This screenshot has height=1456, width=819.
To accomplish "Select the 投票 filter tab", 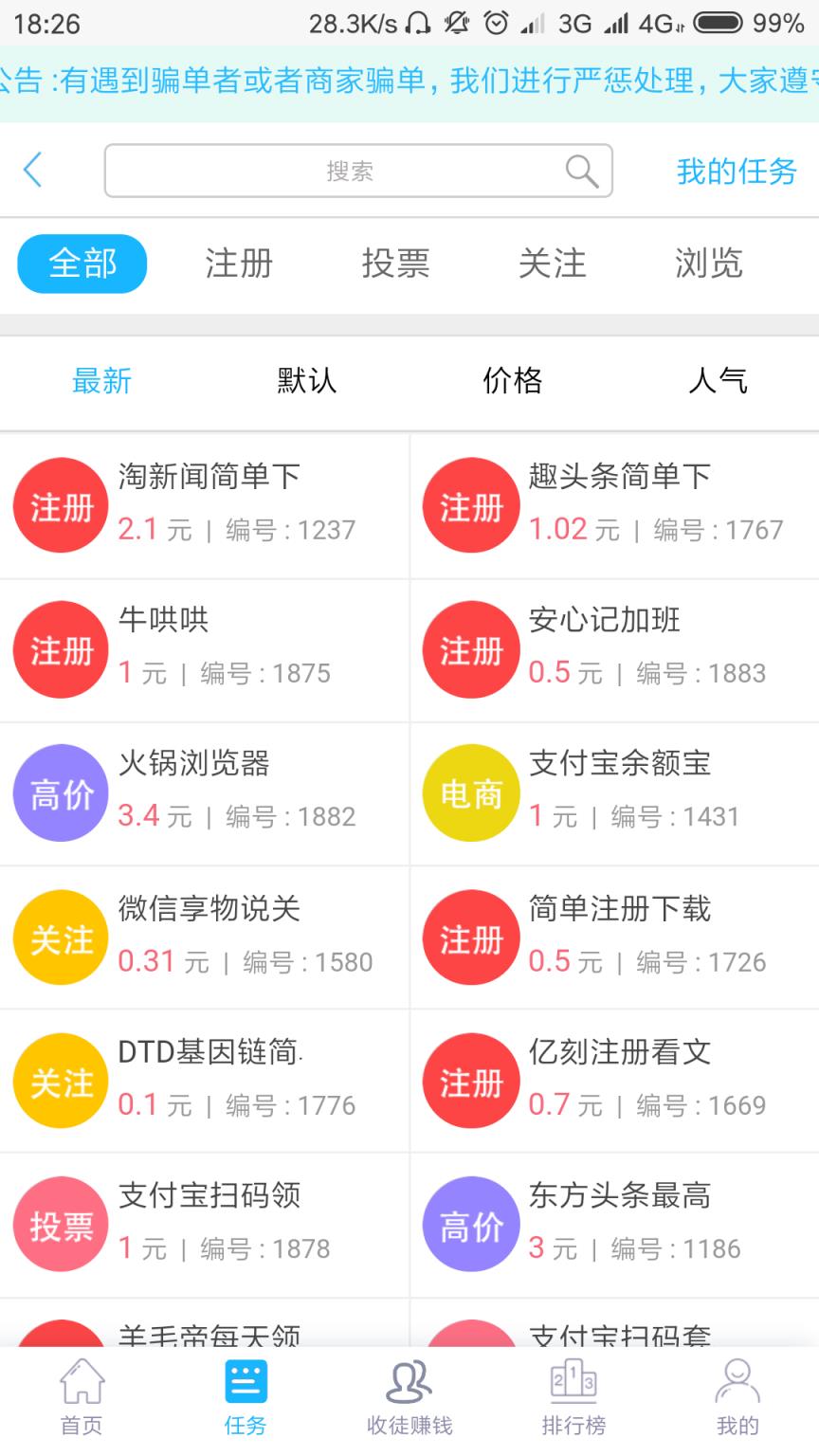I will [x=395, y=264].
